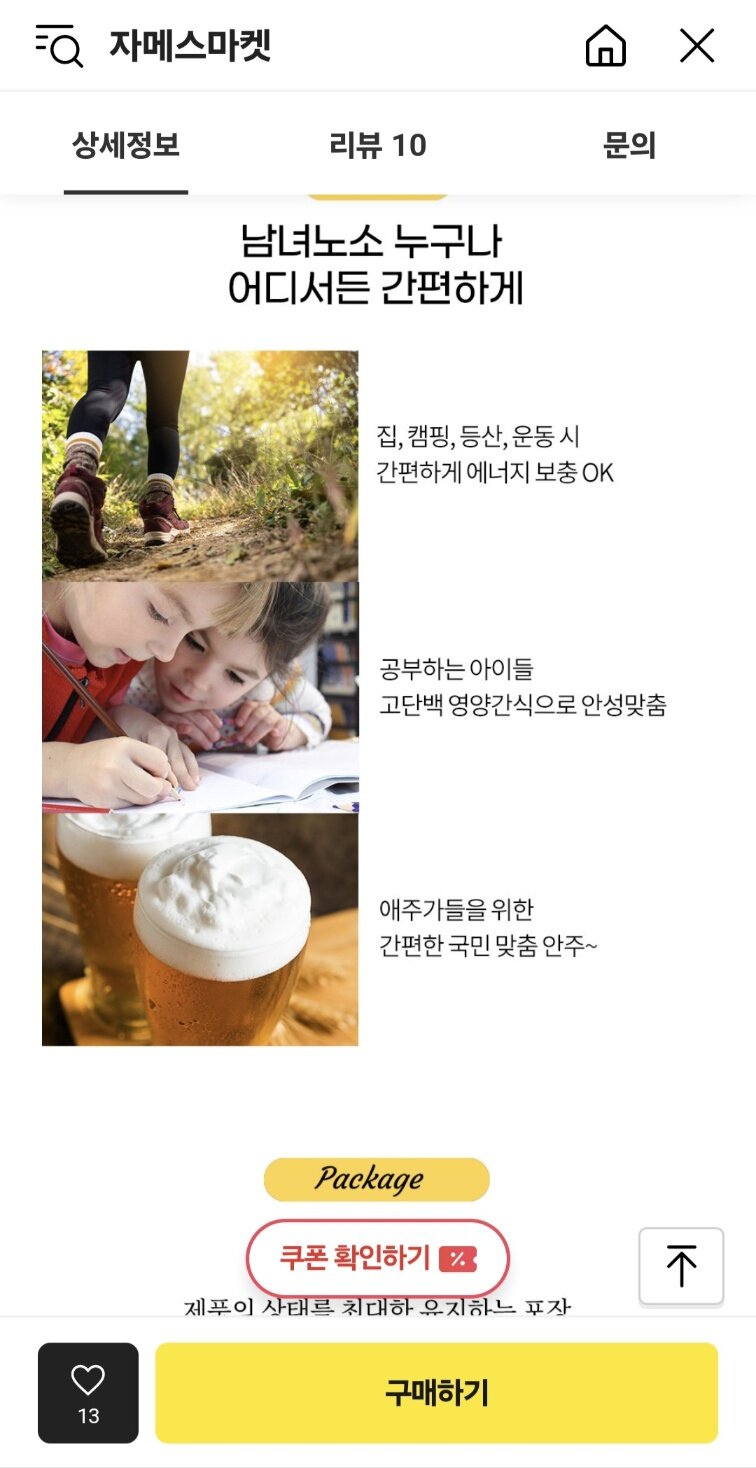Switch to the 문의 tab
756x1468 pixels.
pyautogui.click(x=629, y=145)
